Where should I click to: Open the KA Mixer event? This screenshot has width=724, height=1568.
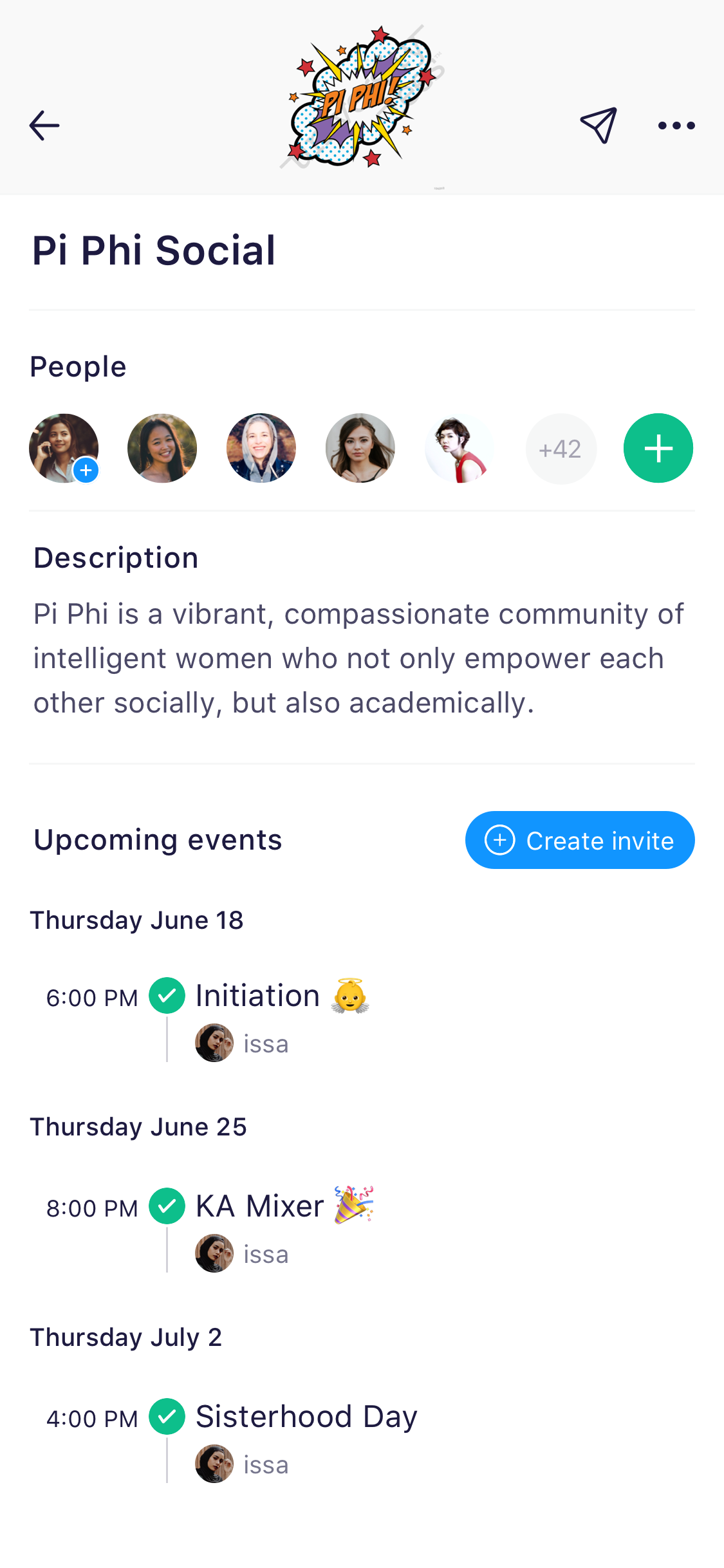pos(260,1206)
